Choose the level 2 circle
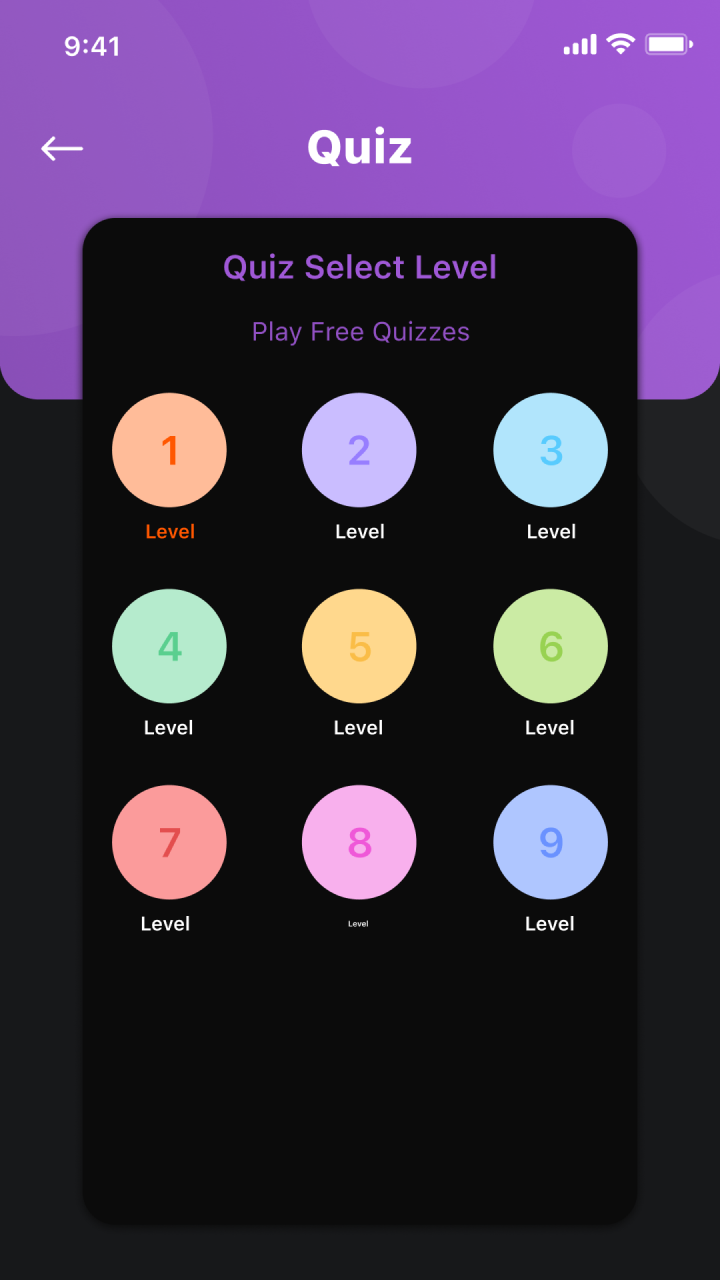The width and height of the screenshot is (720, 1280). pyautogui.click(x=359, y=450)
